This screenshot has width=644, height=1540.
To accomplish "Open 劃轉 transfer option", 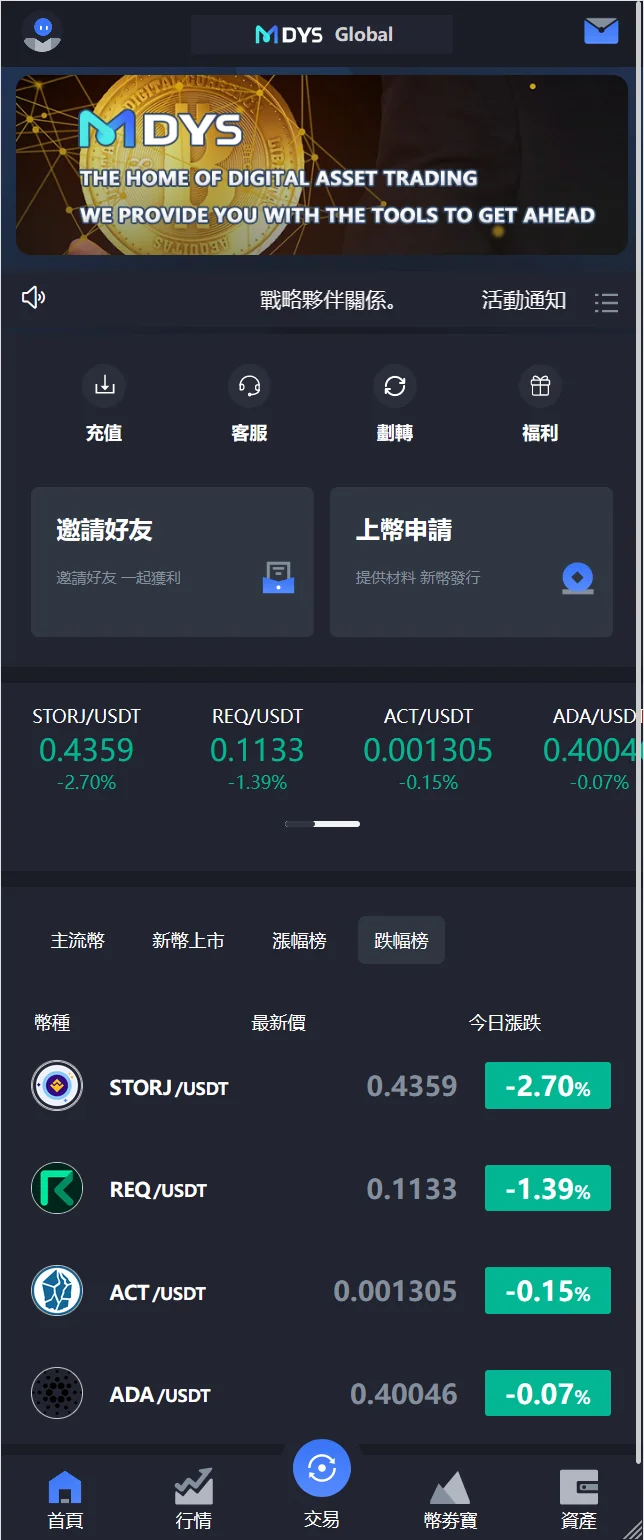I will click(x=394, y=405).
